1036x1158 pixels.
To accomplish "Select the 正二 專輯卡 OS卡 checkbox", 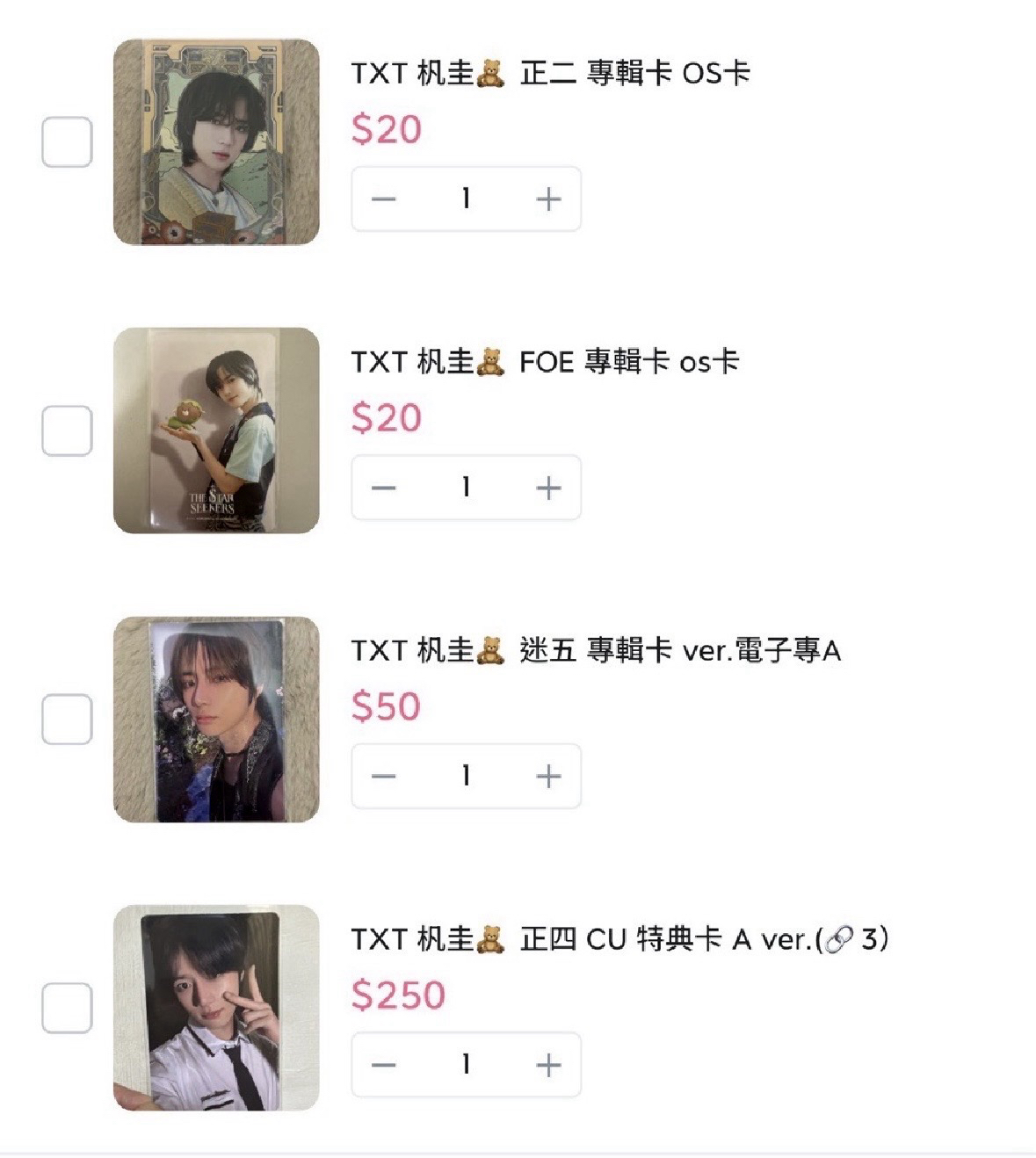I will (x=67, y=141).
